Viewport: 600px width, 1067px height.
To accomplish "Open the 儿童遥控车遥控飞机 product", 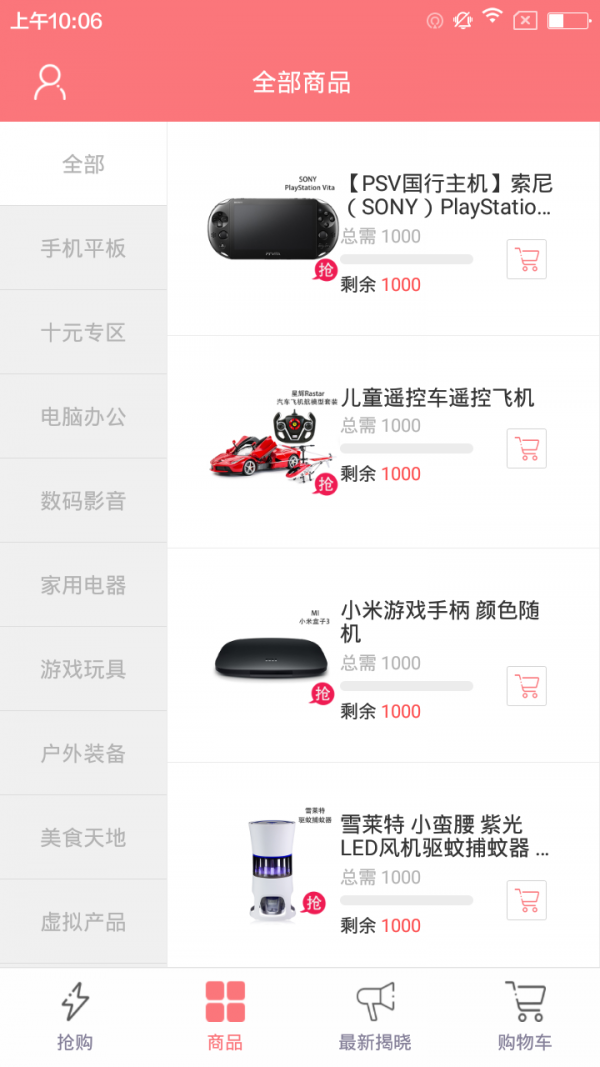I will [437, 398].
